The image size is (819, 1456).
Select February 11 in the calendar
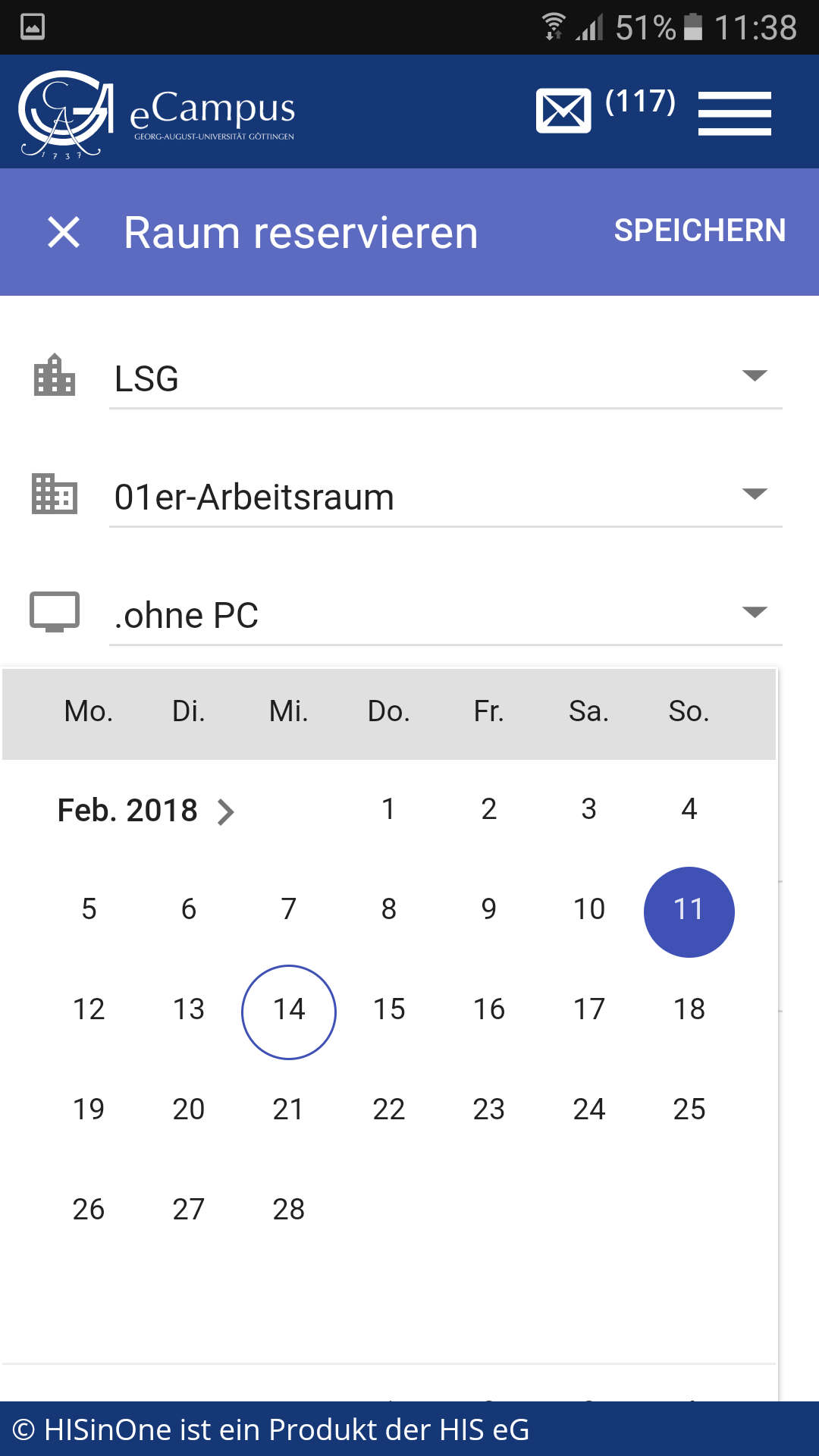(x=689, y=912)
